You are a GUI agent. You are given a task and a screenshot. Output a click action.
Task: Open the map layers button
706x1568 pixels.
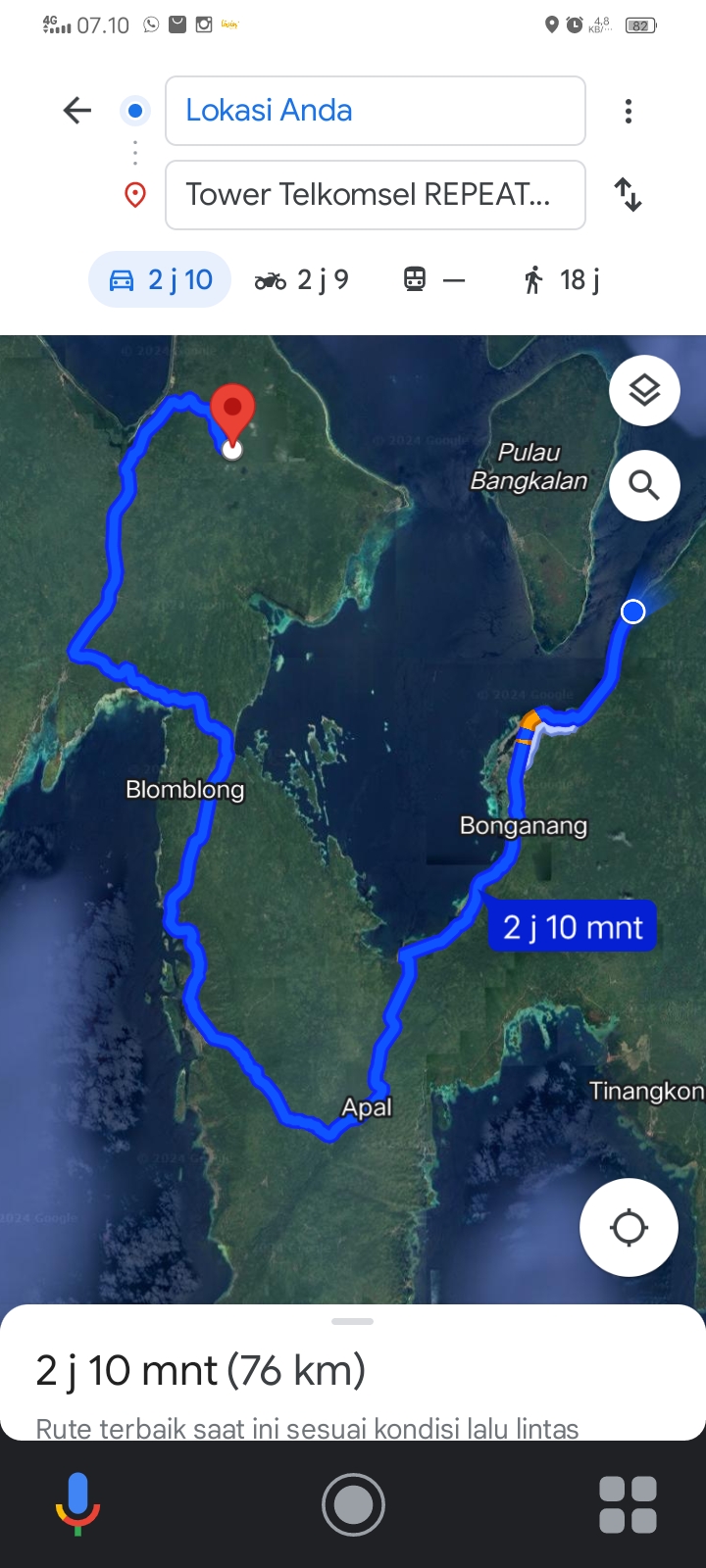click(644, 391)
